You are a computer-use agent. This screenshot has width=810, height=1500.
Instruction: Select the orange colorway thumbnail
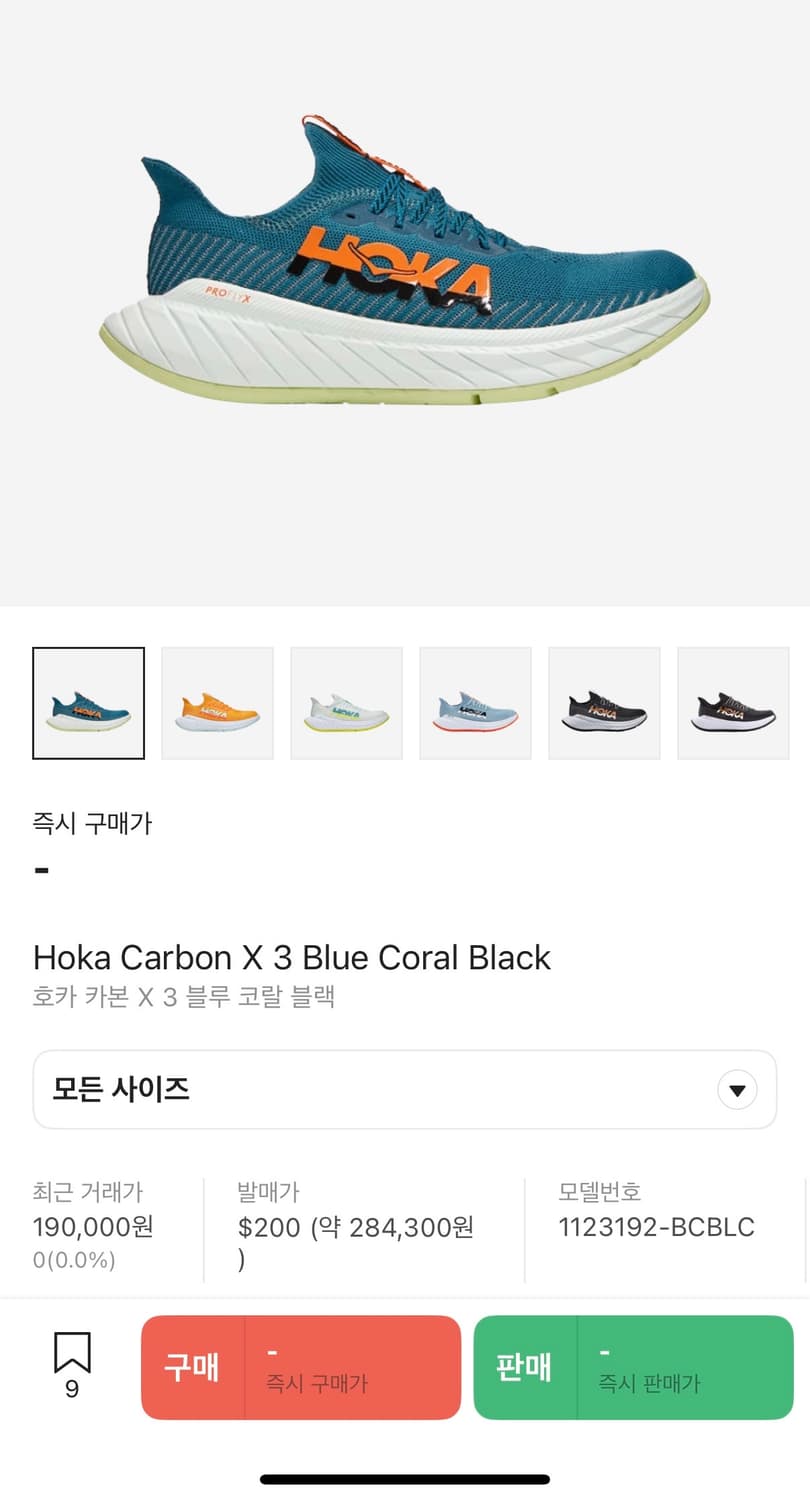tap(217, 703)
